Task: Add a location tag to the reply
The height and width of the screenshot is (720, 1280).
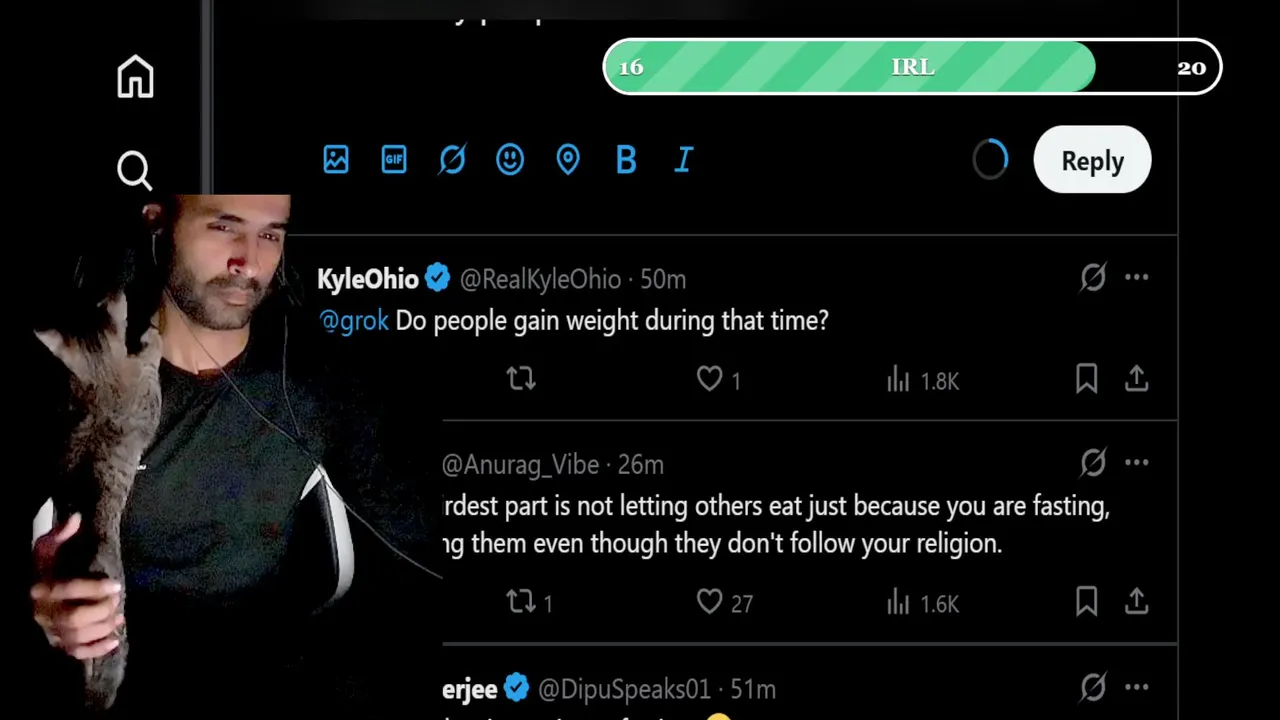Action: point(568,160)
